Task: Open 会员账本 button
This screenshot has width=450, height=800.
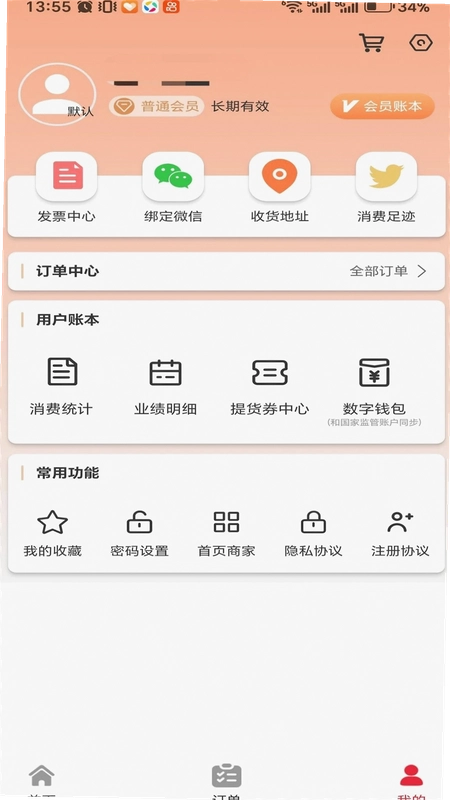Action: pos(382,106)
